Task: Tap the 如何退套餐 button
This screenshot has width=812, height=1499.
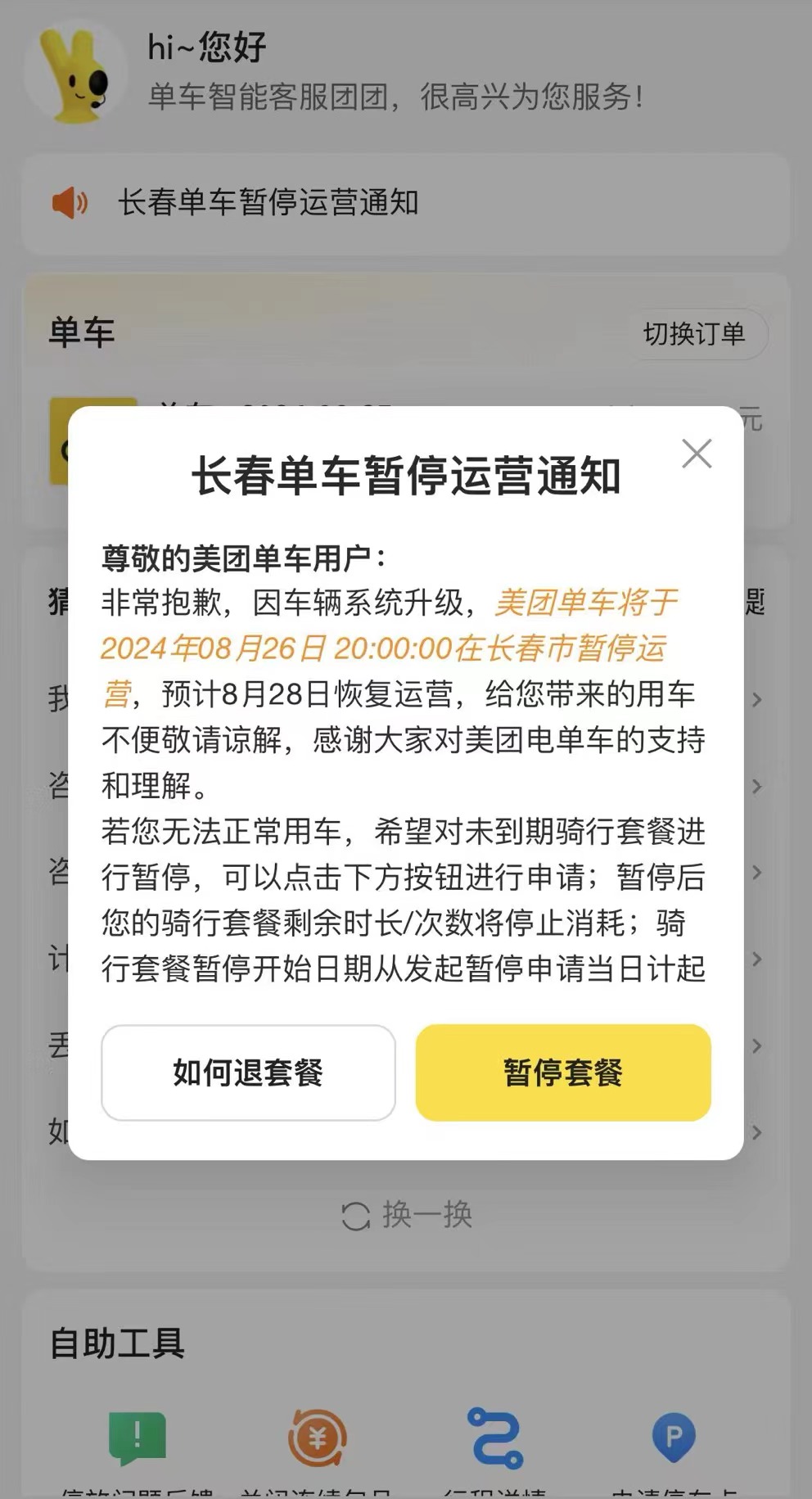Action: 248,1072
